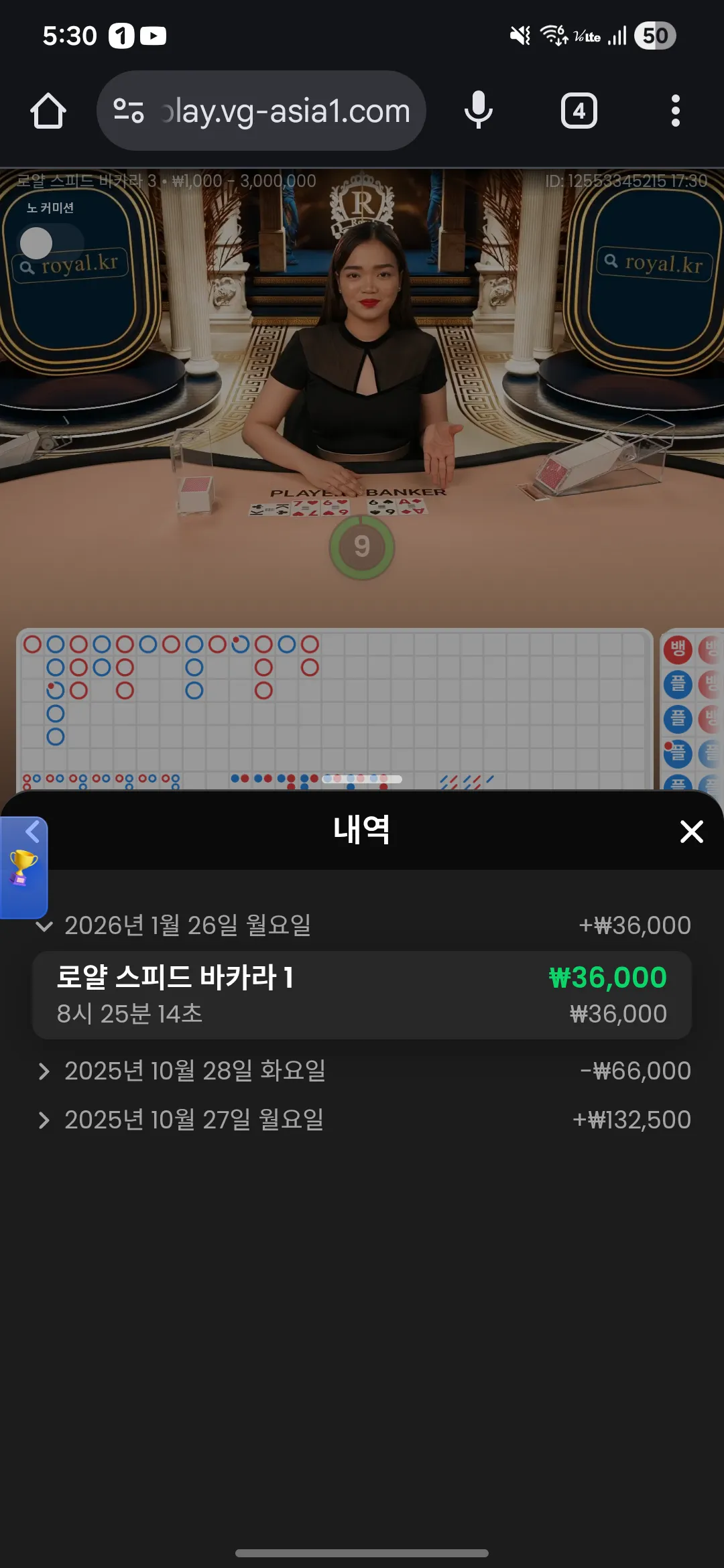Toggle the 노 커미션 switch
This screenshot has width=724, height=1568.
[x=51, y=243]
